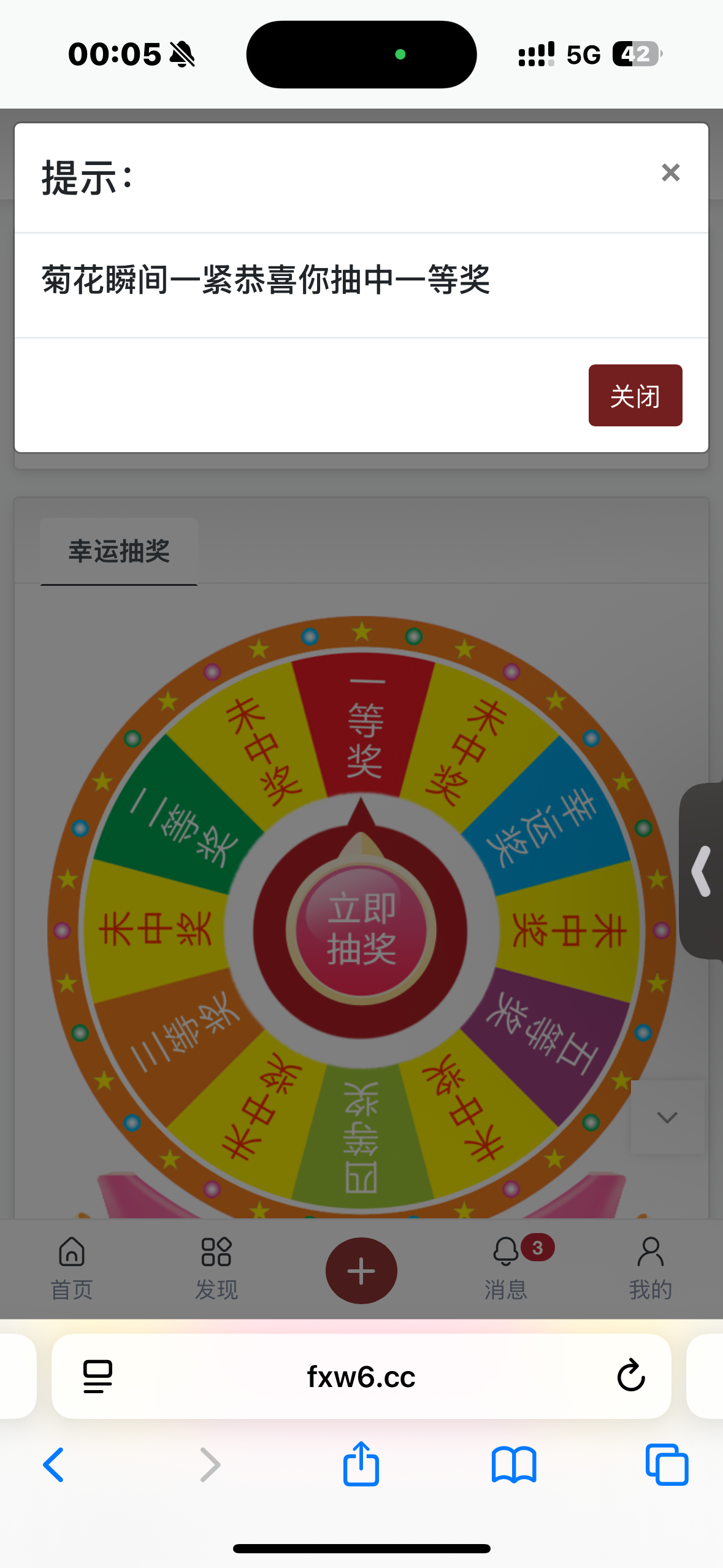Show all open Safari tabs
Screen dimensions: 723x1568
(x=667, y=1465)
